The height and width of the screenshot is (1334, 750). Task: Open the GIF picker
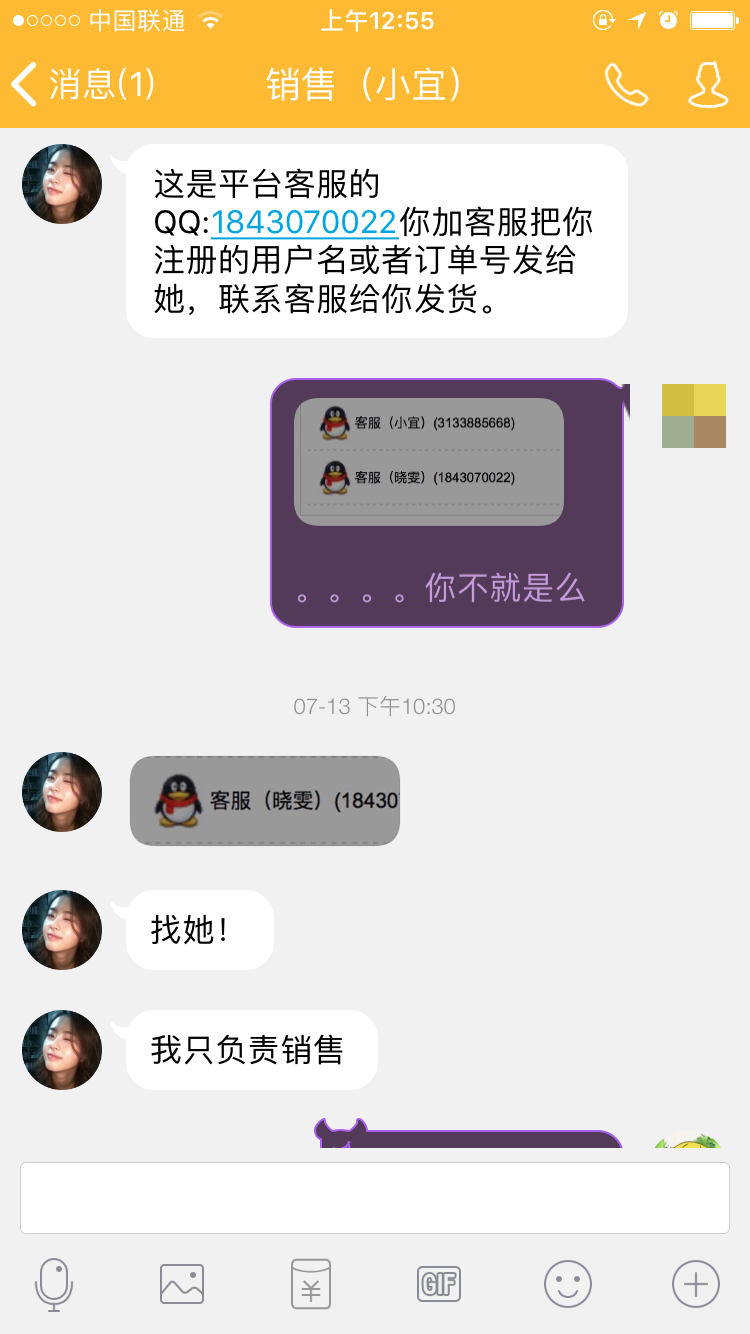(x=439, y=1283)
